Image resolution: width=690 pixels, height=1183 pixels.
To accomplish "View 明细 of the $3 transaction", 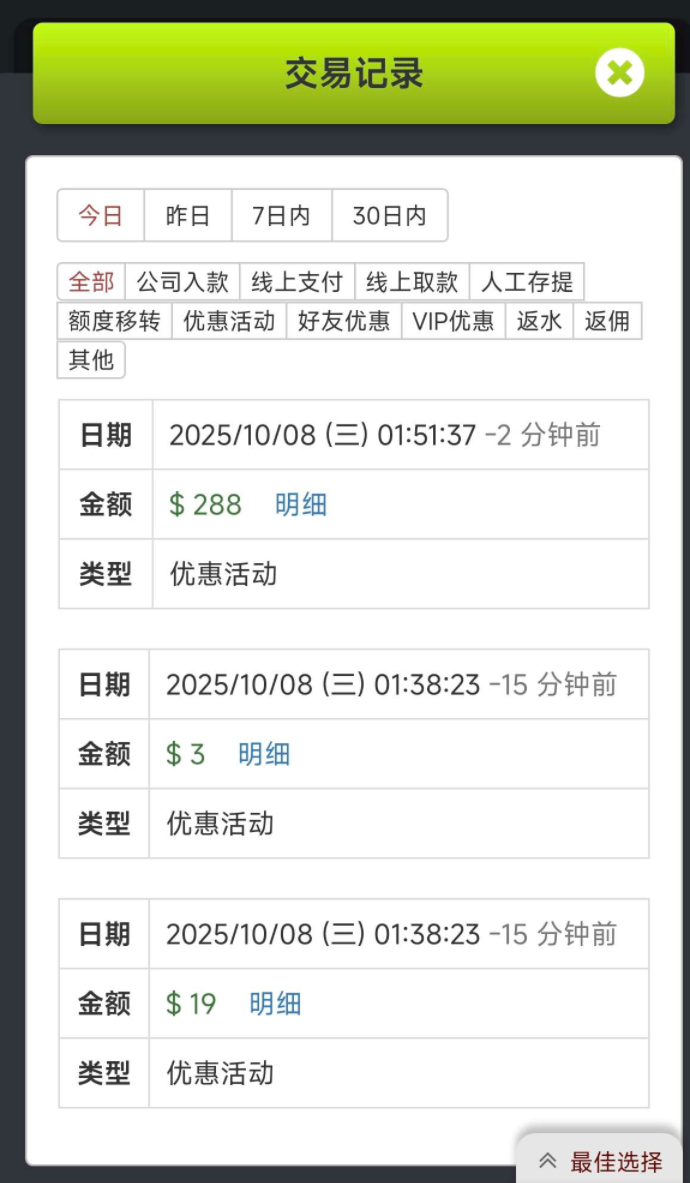I will tap(264, 754).
